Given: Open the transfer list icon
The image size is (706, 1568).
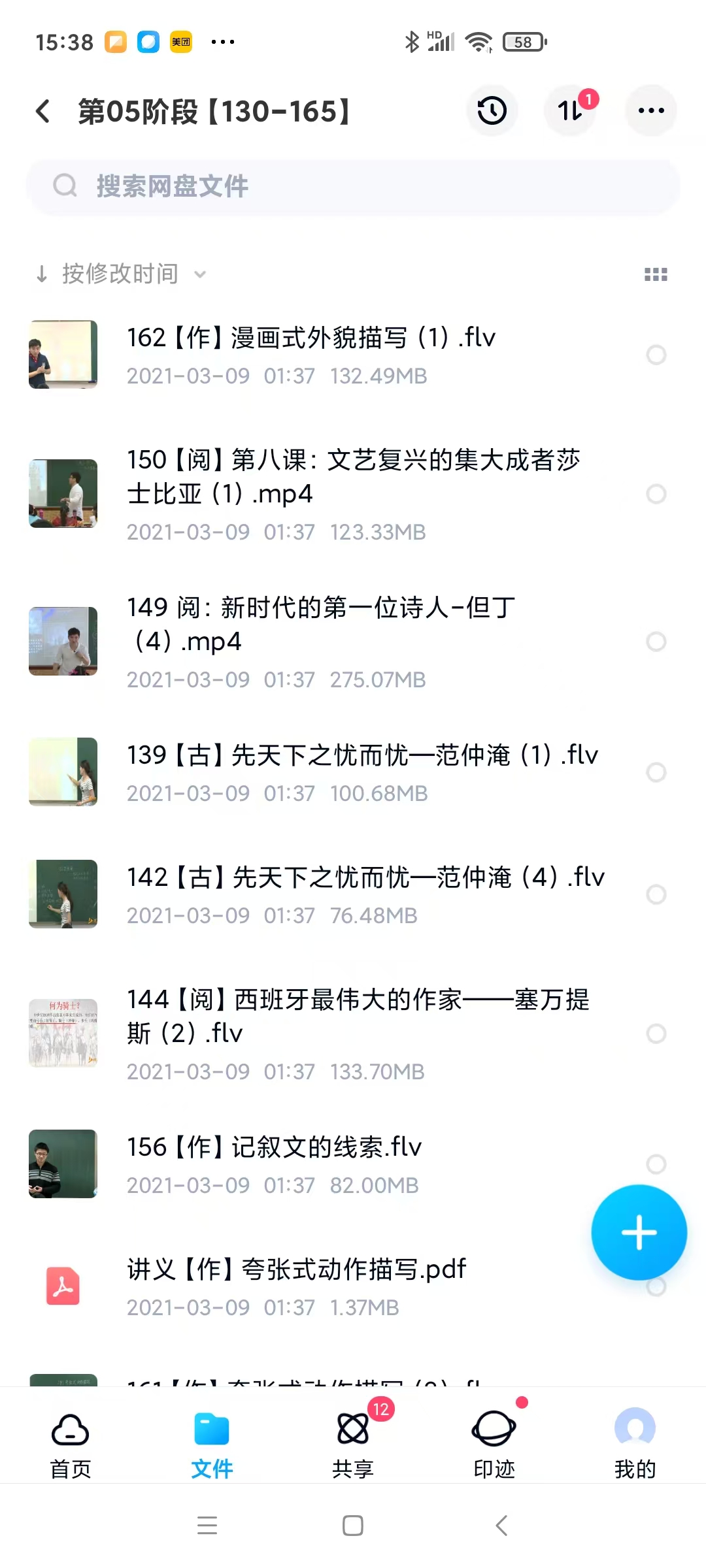Looking at the screenshot, I should (571, 110).
